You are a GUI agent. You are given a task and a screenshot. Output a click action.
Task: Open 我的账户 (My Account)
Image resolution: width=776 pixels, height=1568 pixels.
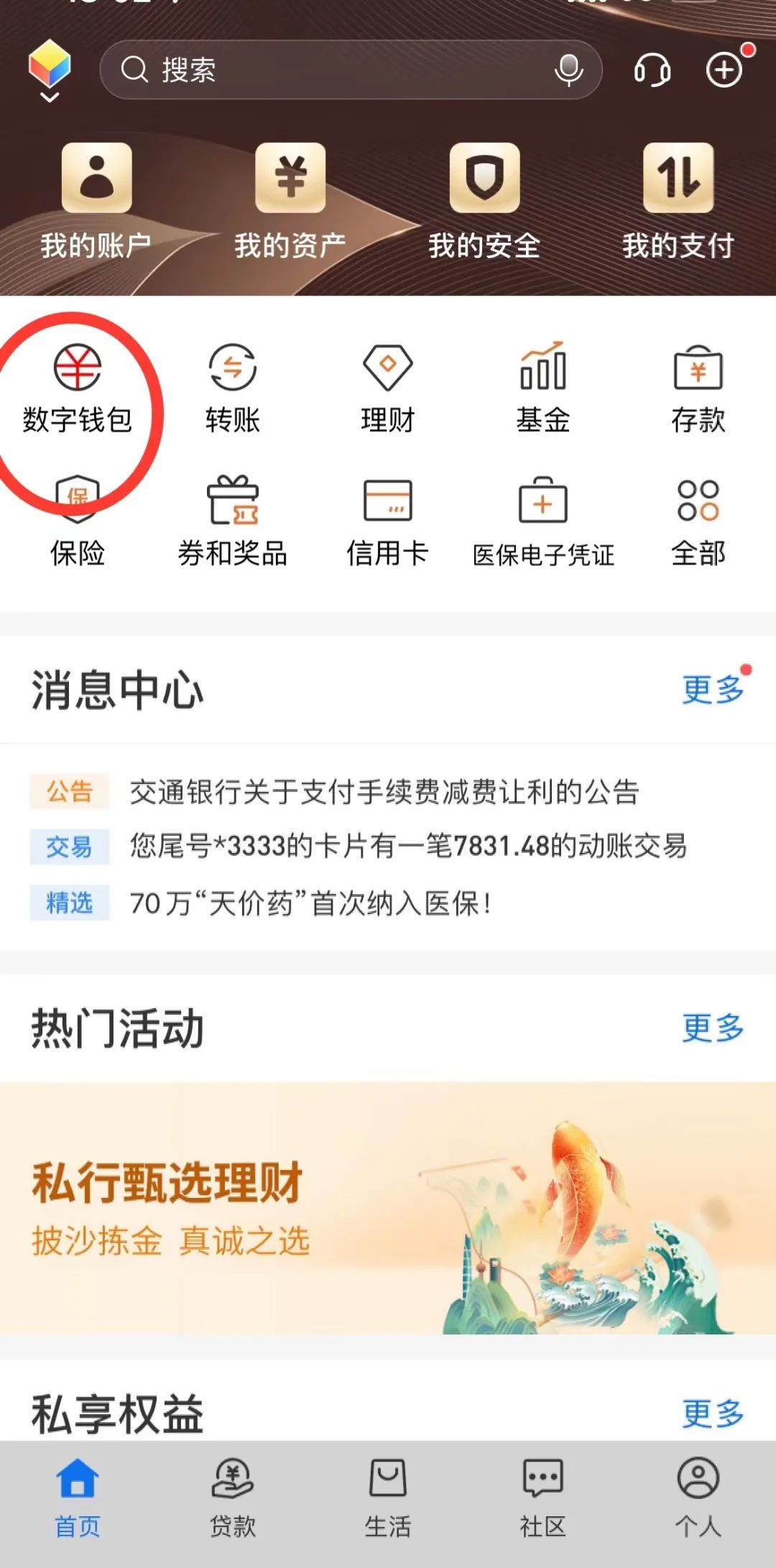point(96,200)
